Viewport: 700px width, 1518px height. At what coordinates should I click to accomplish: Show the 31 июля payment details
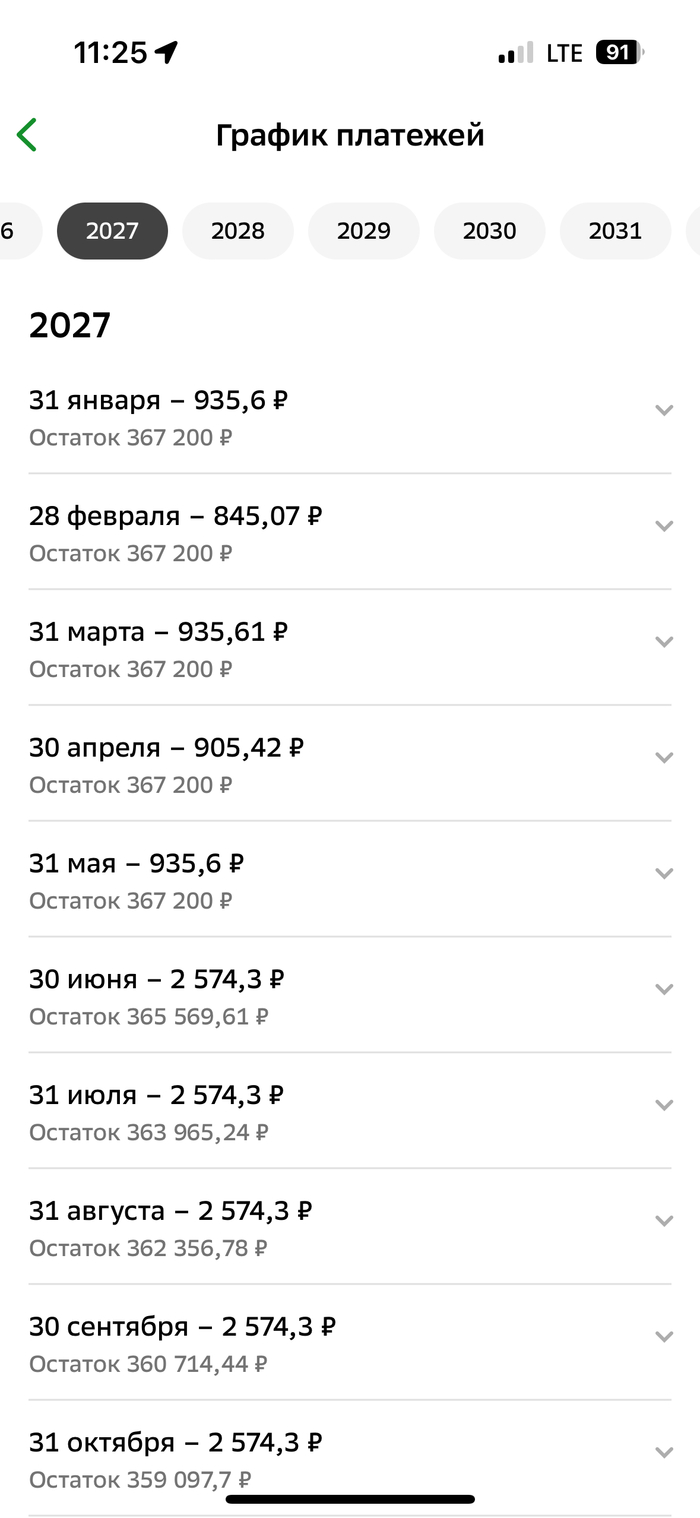(663, 1106)
